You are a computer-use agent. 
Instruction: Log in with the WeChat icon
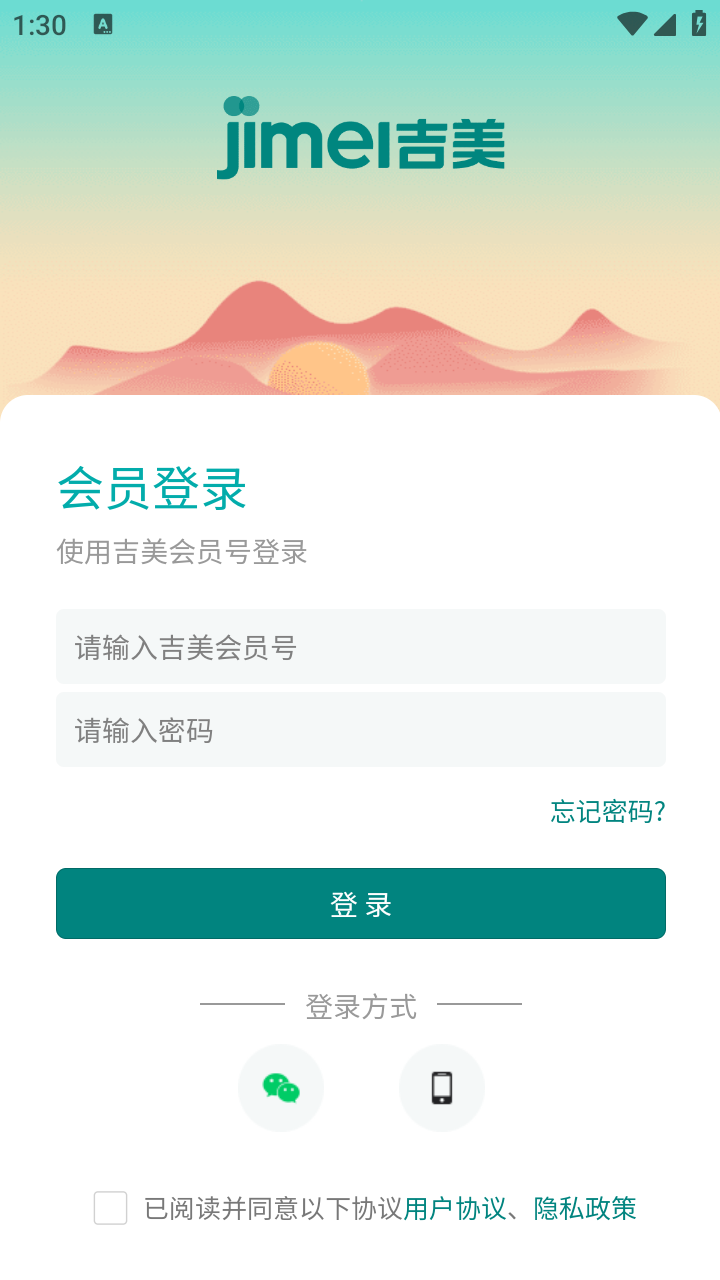click(281, 1088)
